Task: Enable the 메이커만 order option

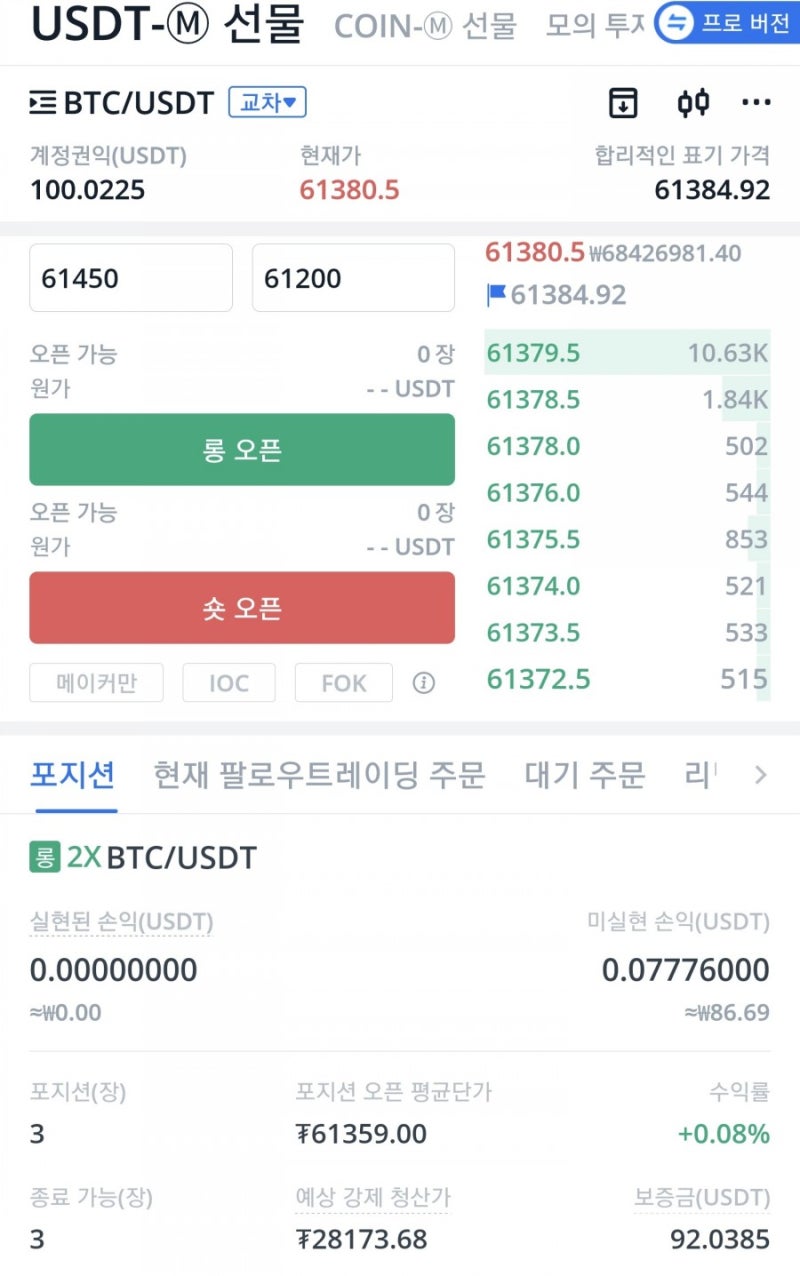Action: click(x=96, y=683)
